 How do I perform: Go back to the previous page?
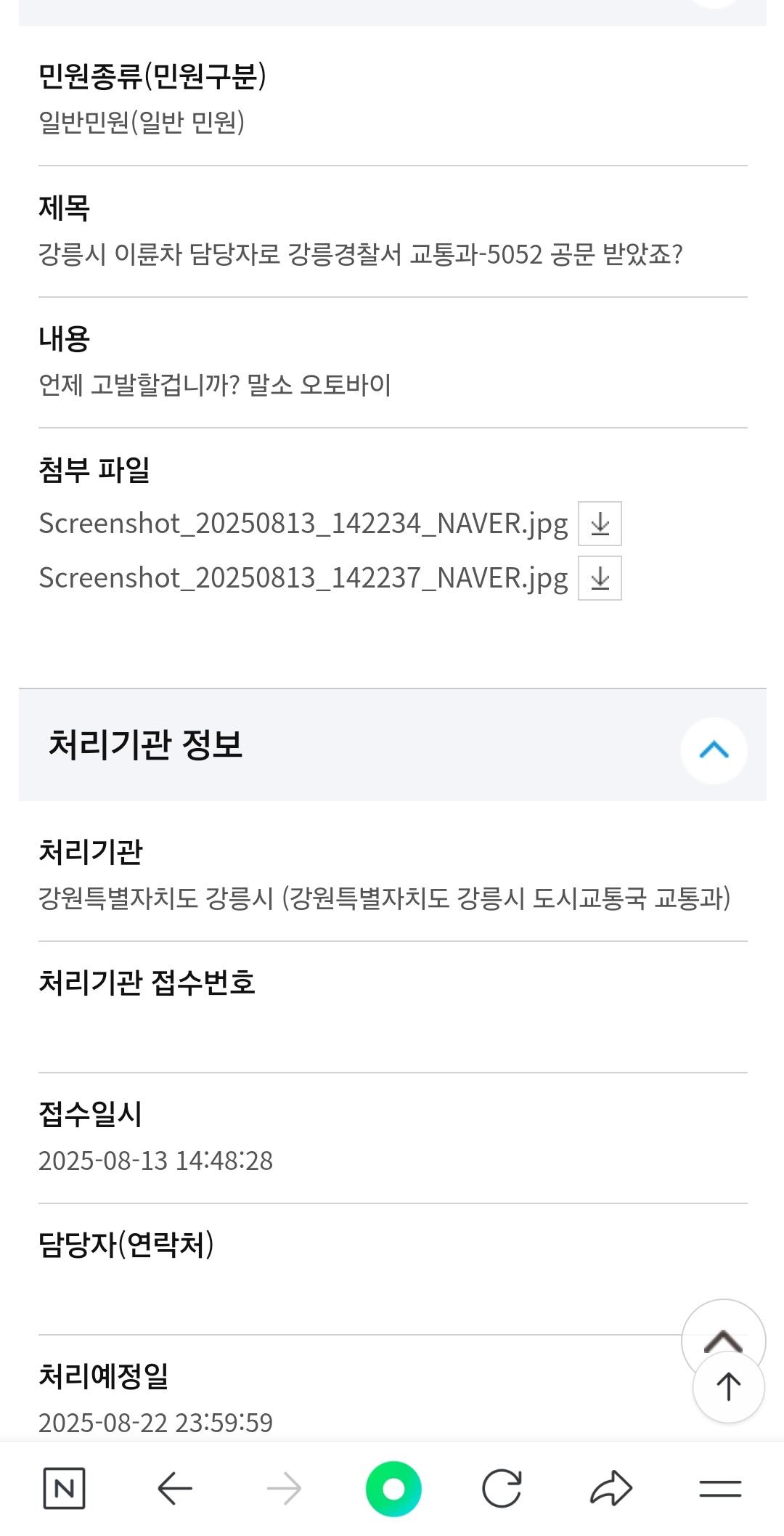pyautogui.click(x=175, y=1489)
